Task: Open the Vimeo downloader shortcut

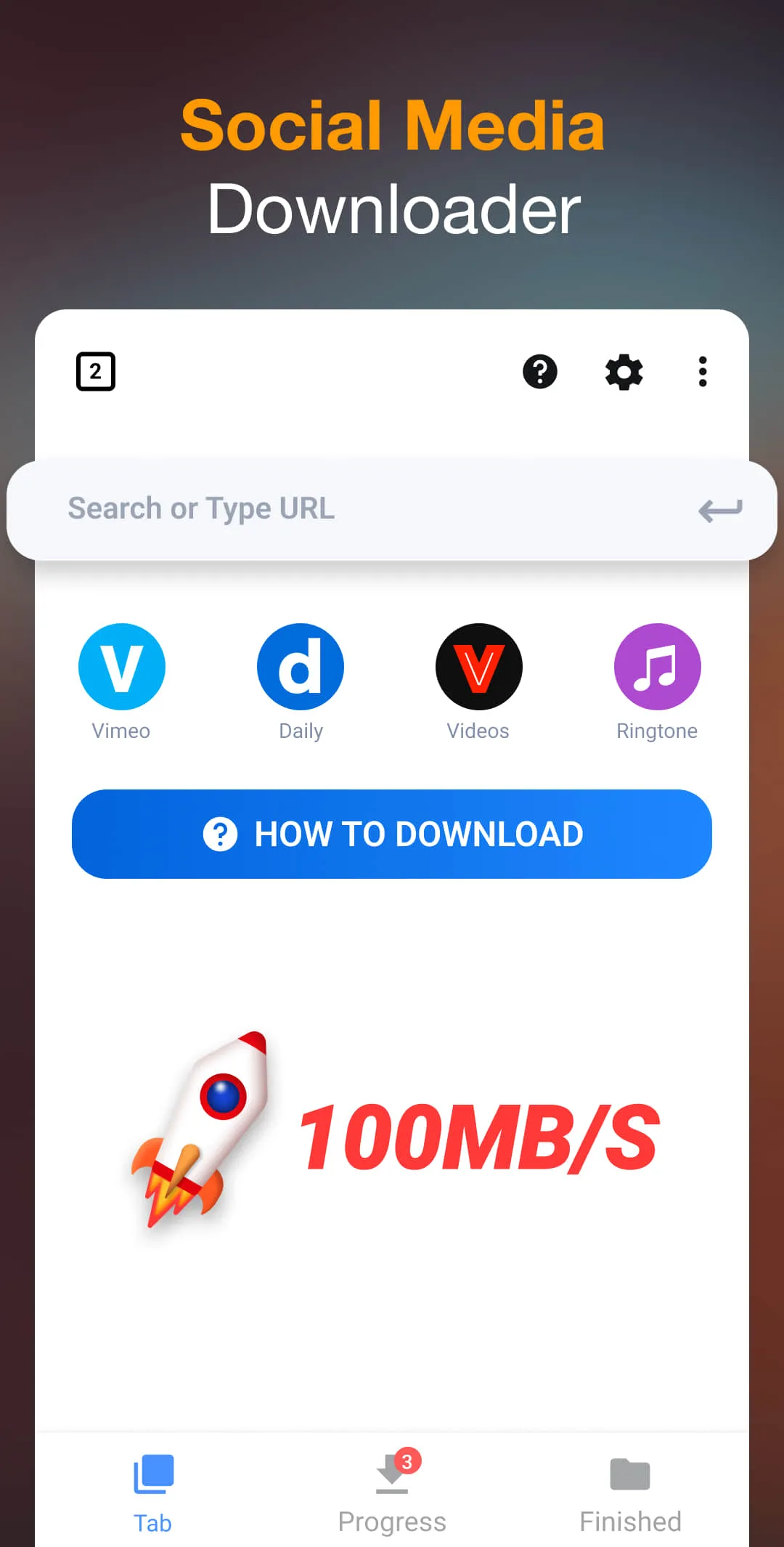Action: pos(121,666)
